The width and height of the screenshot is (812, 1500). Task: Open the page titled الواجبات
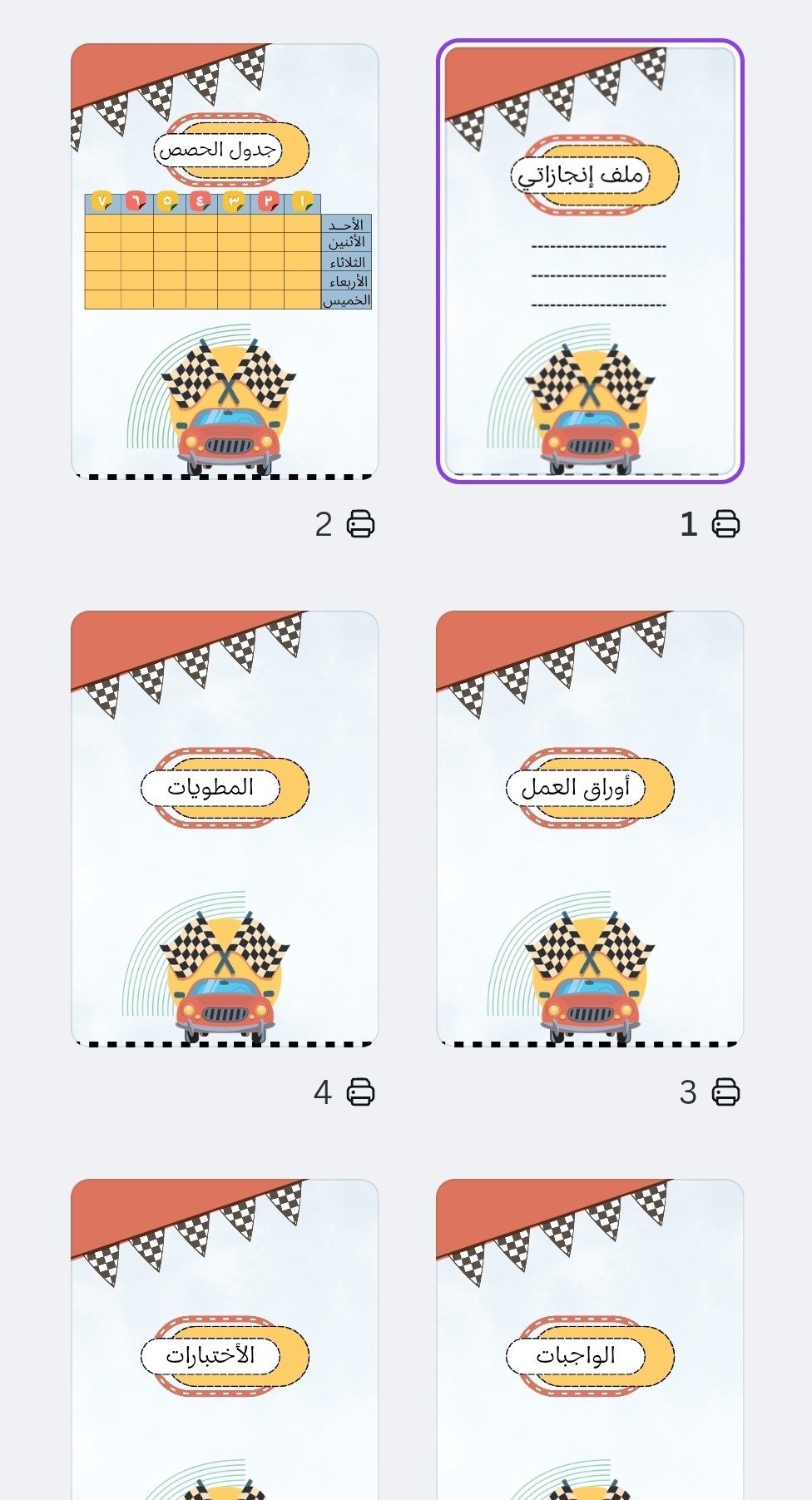[590, 1339]
